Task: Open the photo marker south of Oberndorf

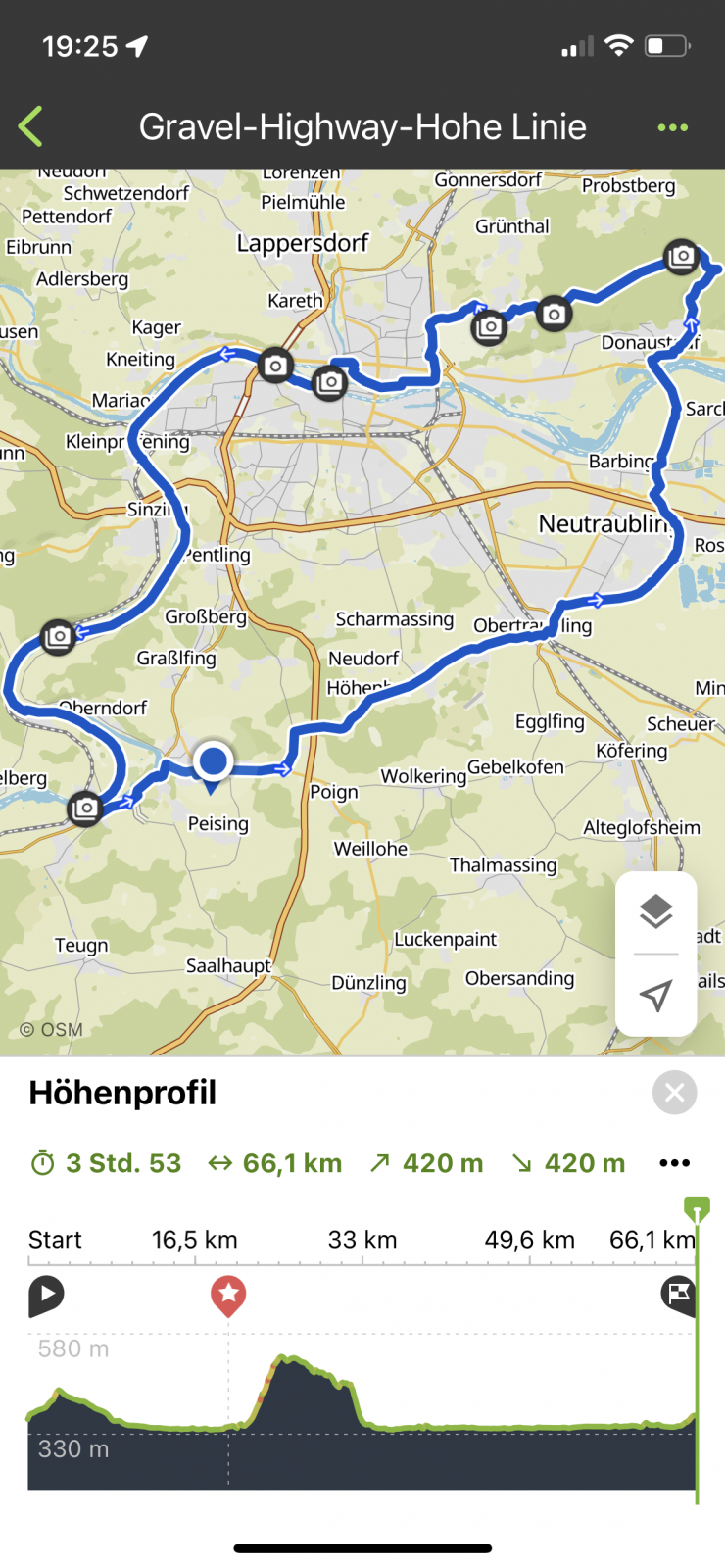Action: click(85, 808)
